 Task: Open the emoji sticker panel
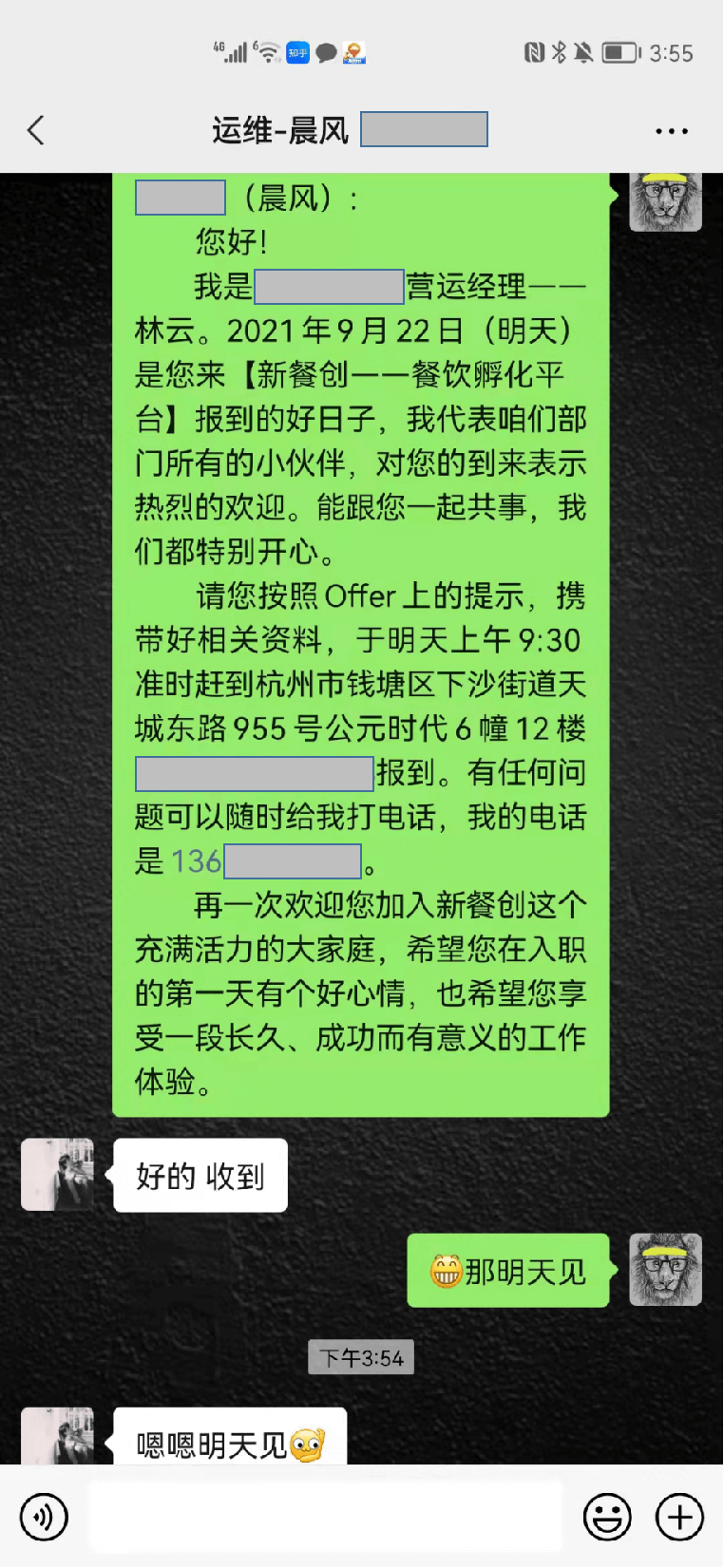pos(607,1517)
